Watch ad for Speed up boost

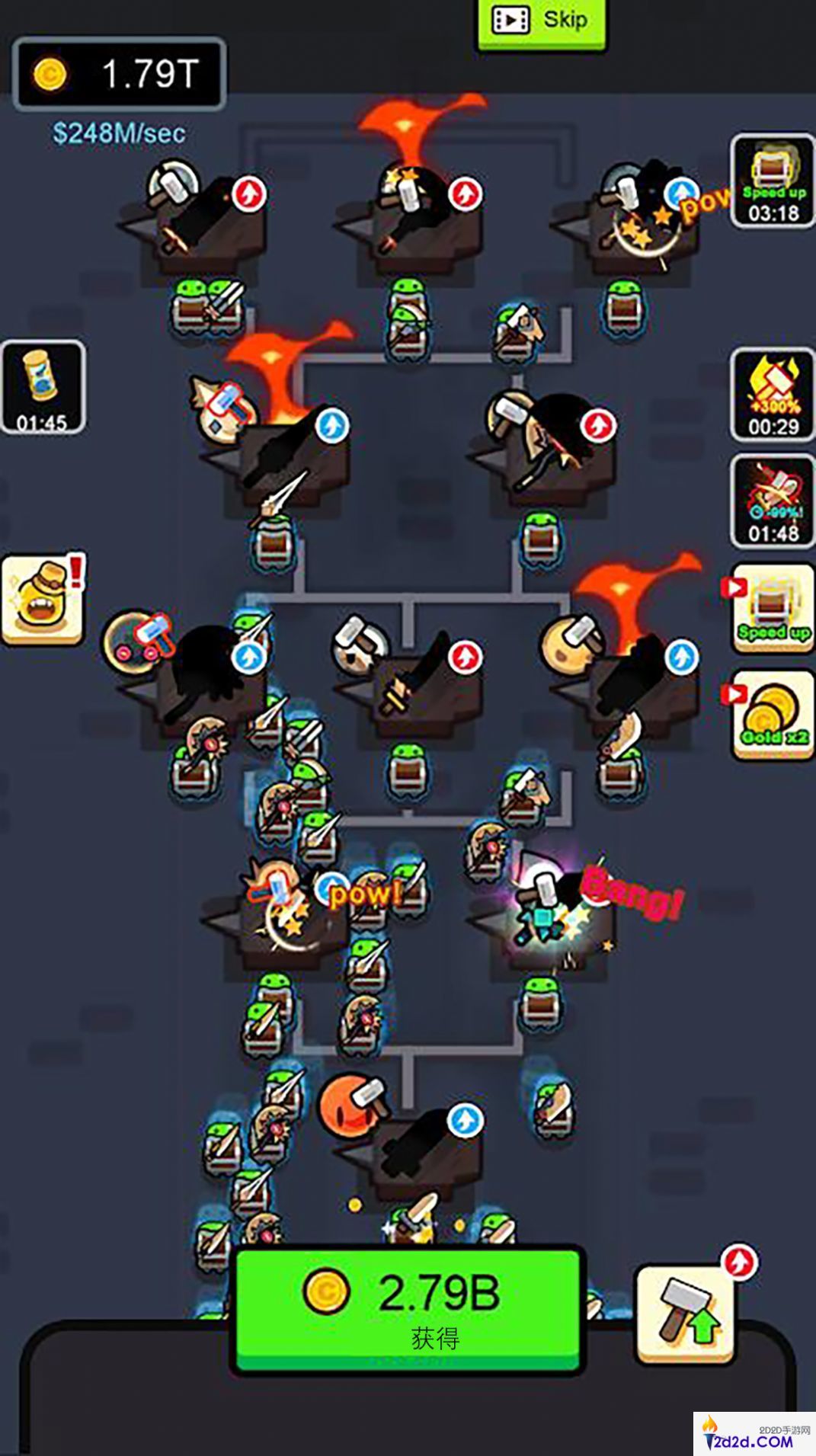(x=772, y=609)
